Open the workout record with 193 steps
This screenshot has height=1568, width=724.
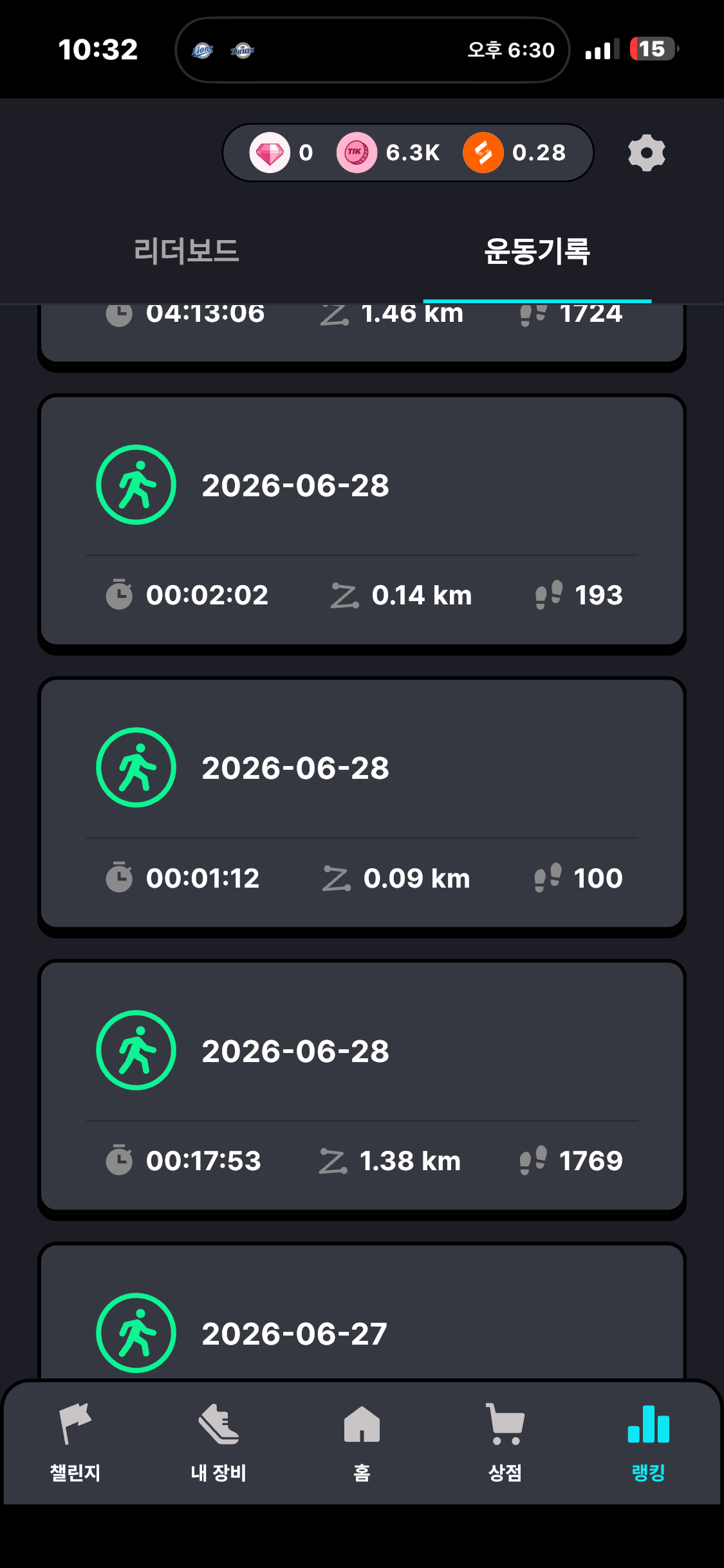point(362,521)
